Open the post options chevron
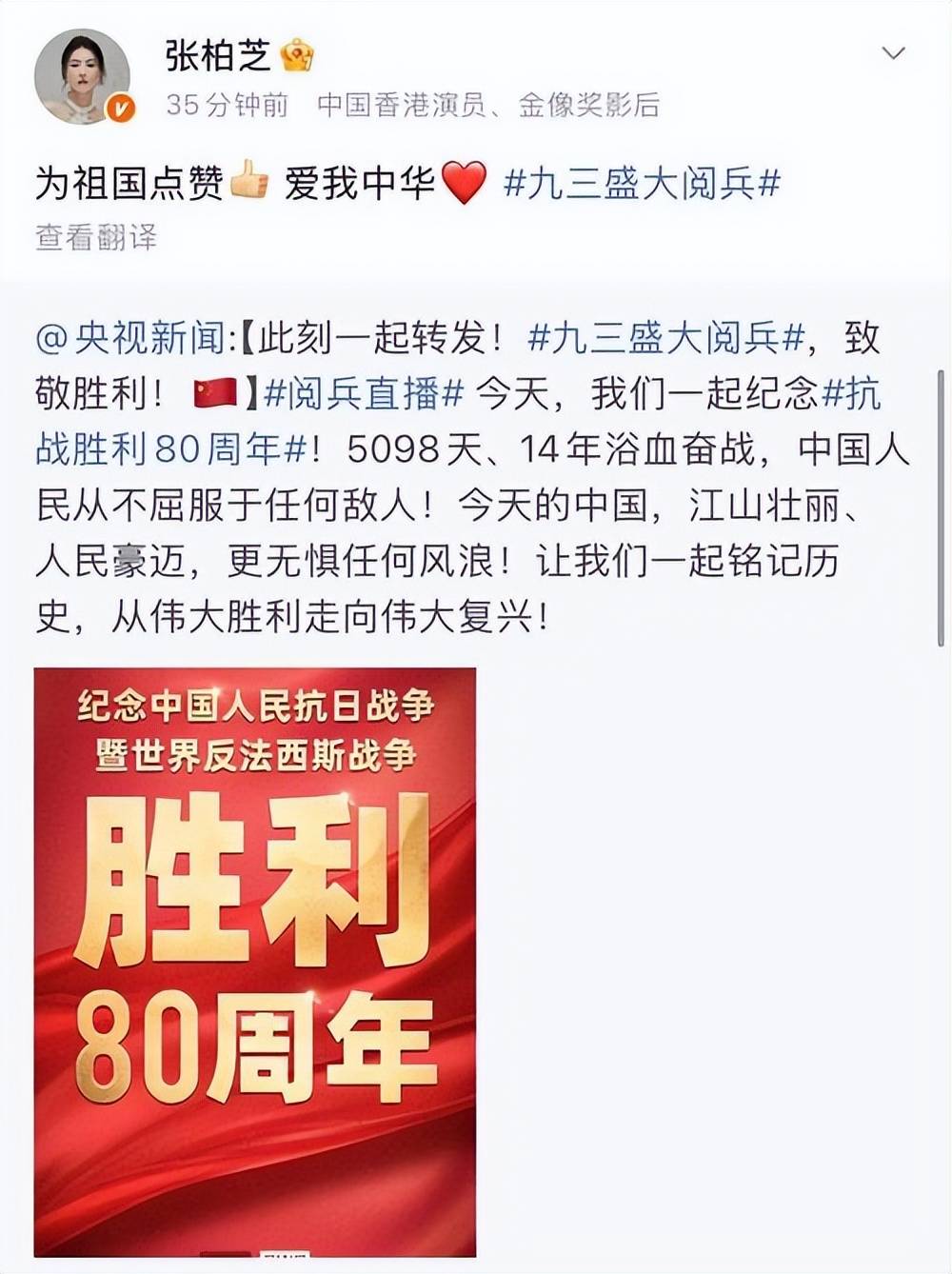 [x=893, y=53]
